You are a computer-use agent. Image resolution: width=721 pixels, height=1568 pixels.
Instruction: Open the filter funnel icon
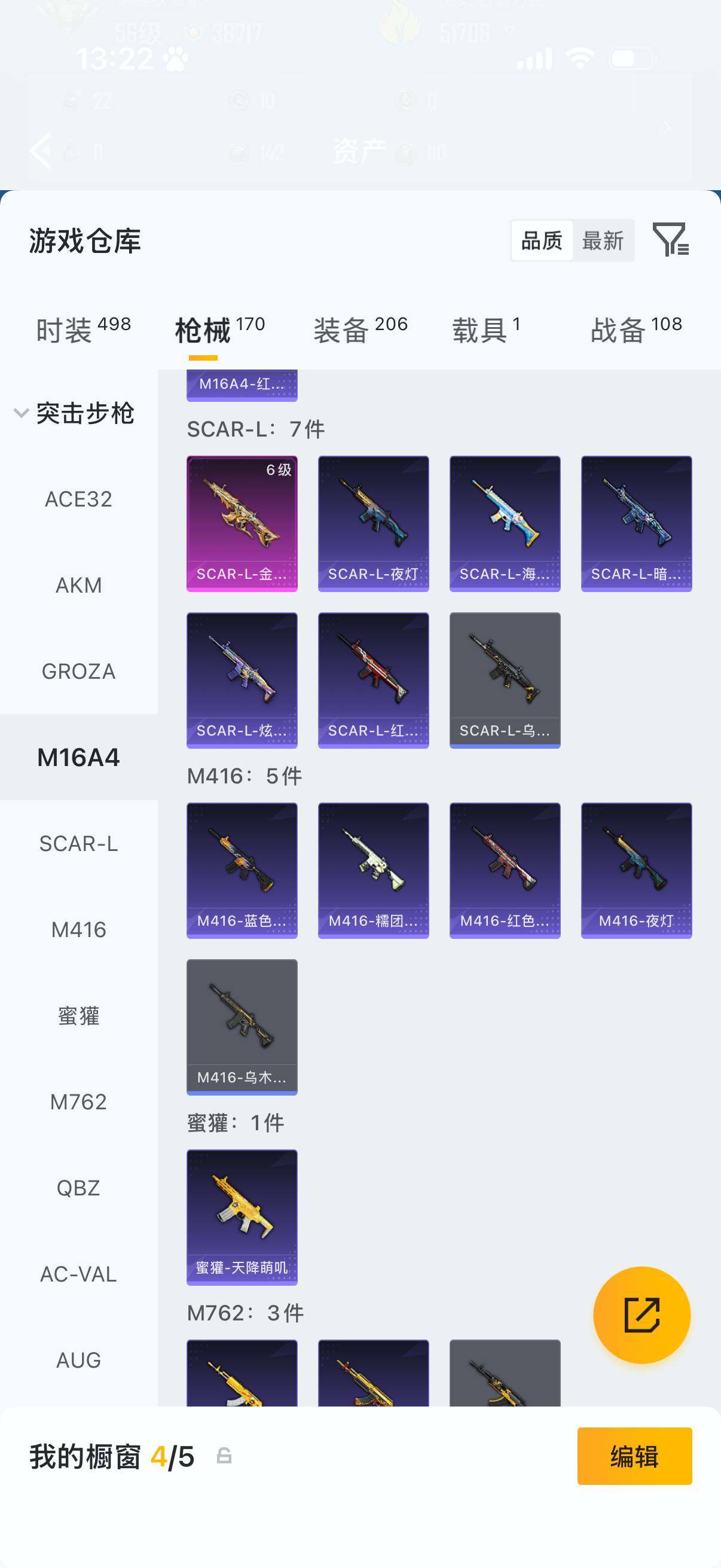[x=670, y=239]
